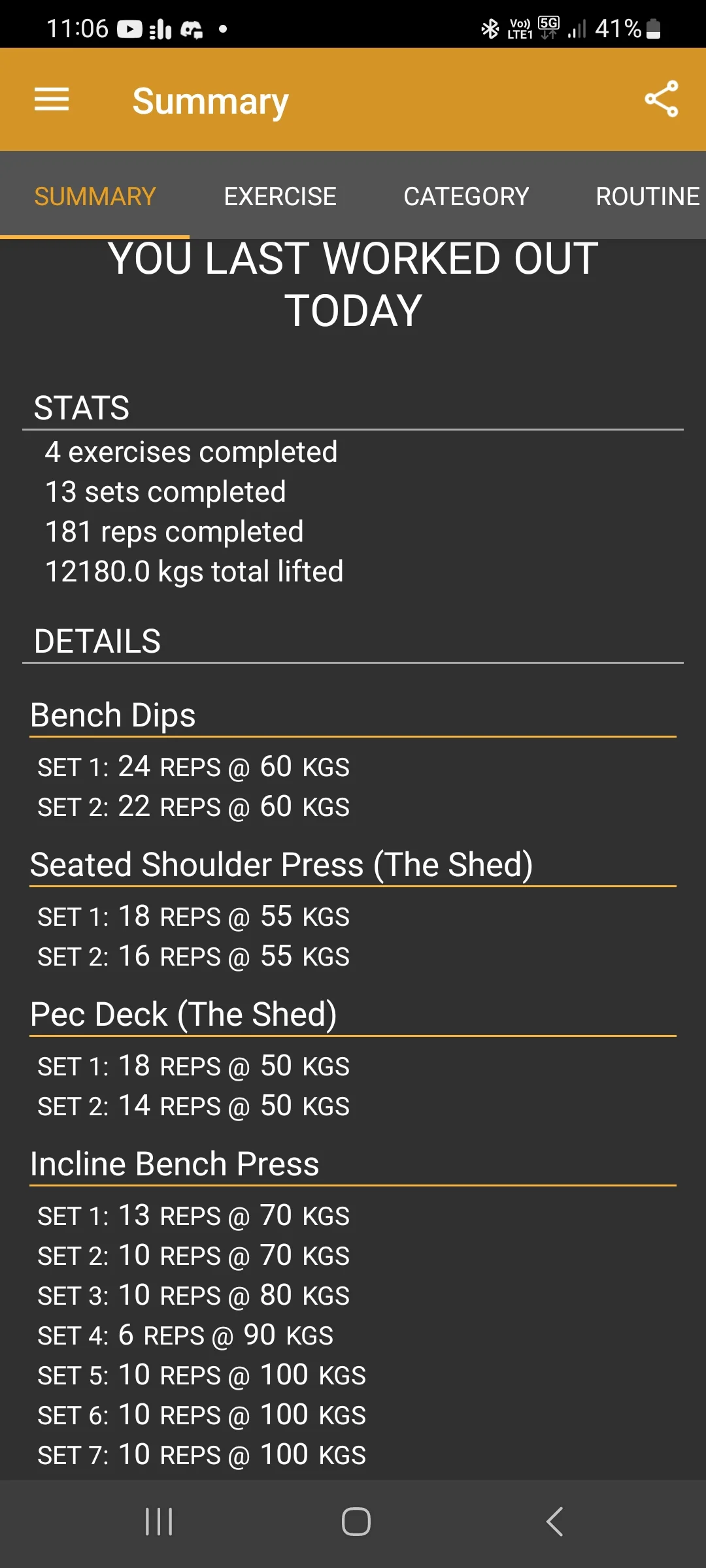Screen dimensions: 706x1568
Task: Select the Summary tab
Action: click(x=94, y=196)
